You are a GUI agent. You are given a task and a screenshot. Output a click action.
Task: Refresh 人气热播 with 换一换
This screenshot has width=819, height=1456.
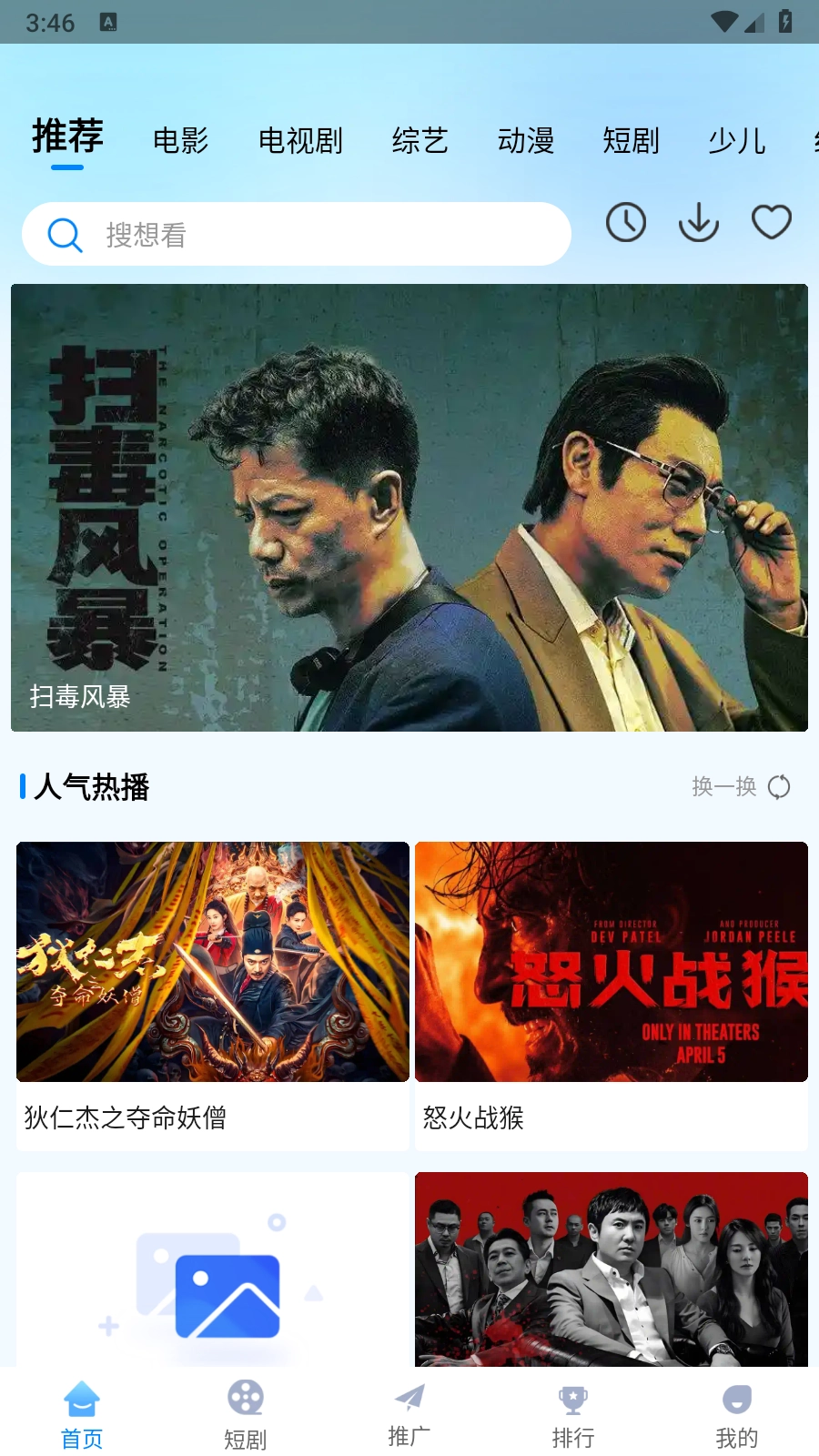[741, 786]
